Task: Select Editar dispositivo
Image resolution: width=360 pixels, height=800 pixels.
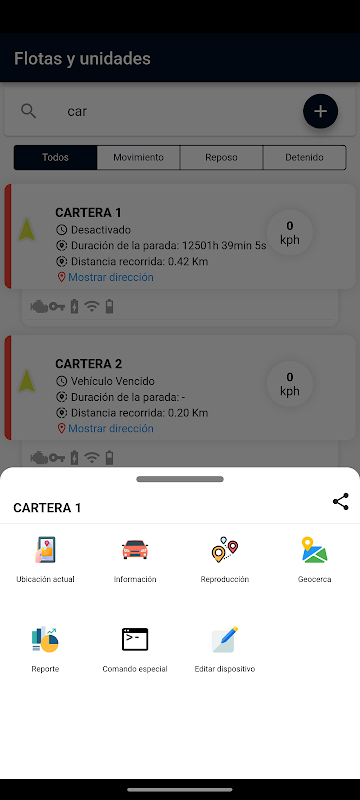Action: [225, 649]
